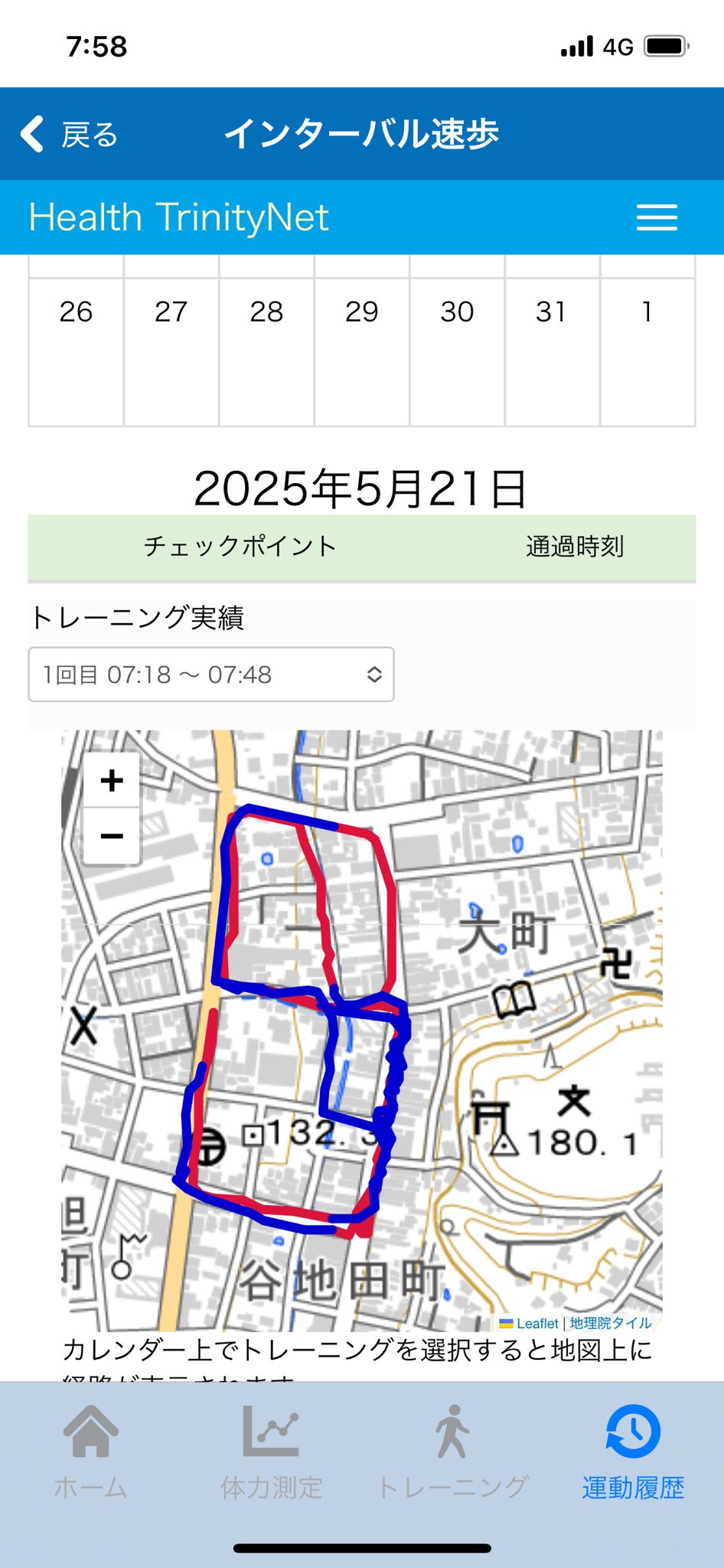
Task: Switch to the ホーム tab
Action: (x=90, y=1452)
